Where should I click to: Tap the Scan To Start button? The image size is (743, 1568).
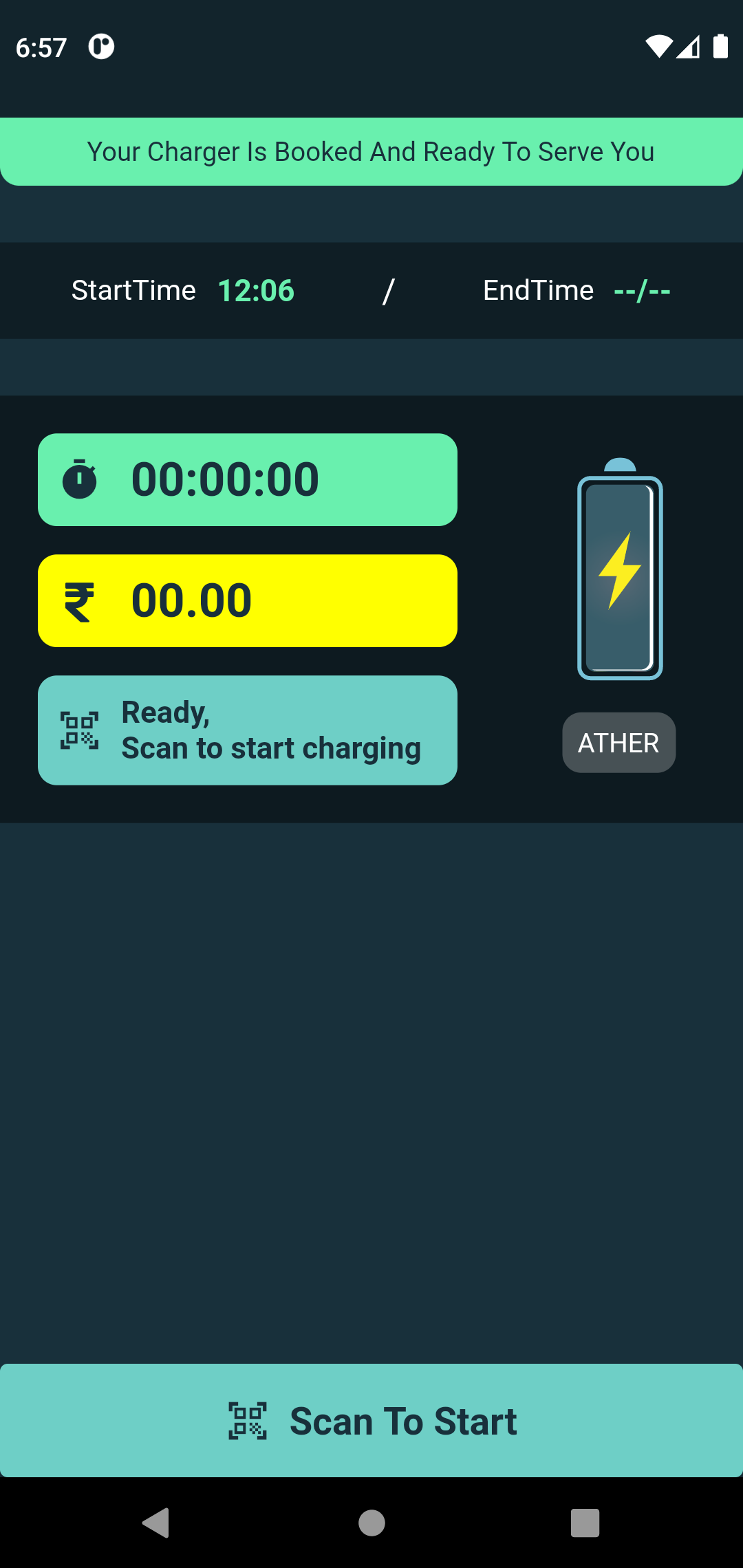(x=371, y=1421)
